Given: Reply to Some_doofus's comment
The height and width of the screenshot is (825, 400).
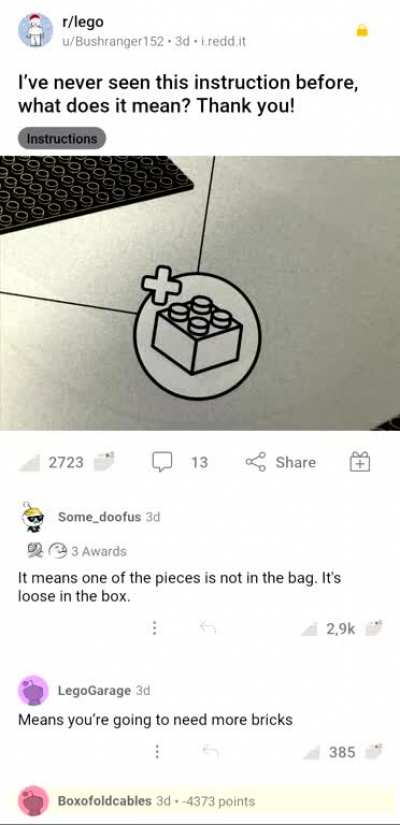Looking at the screenshot, I should pyautogui.click(x=208, y=628).
